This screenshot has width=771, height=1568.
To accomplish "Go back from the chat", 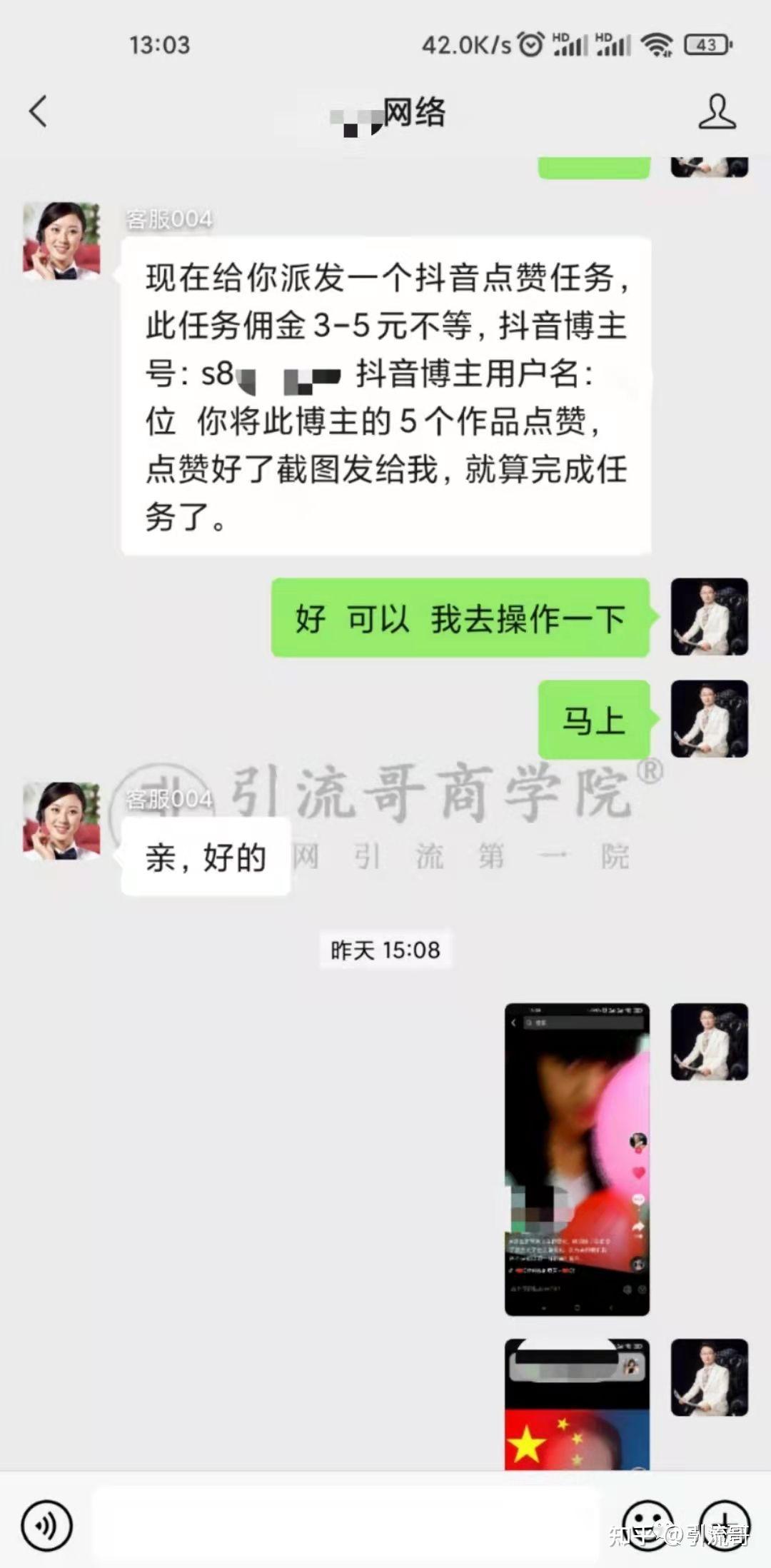I will click(x=38, y=112).
